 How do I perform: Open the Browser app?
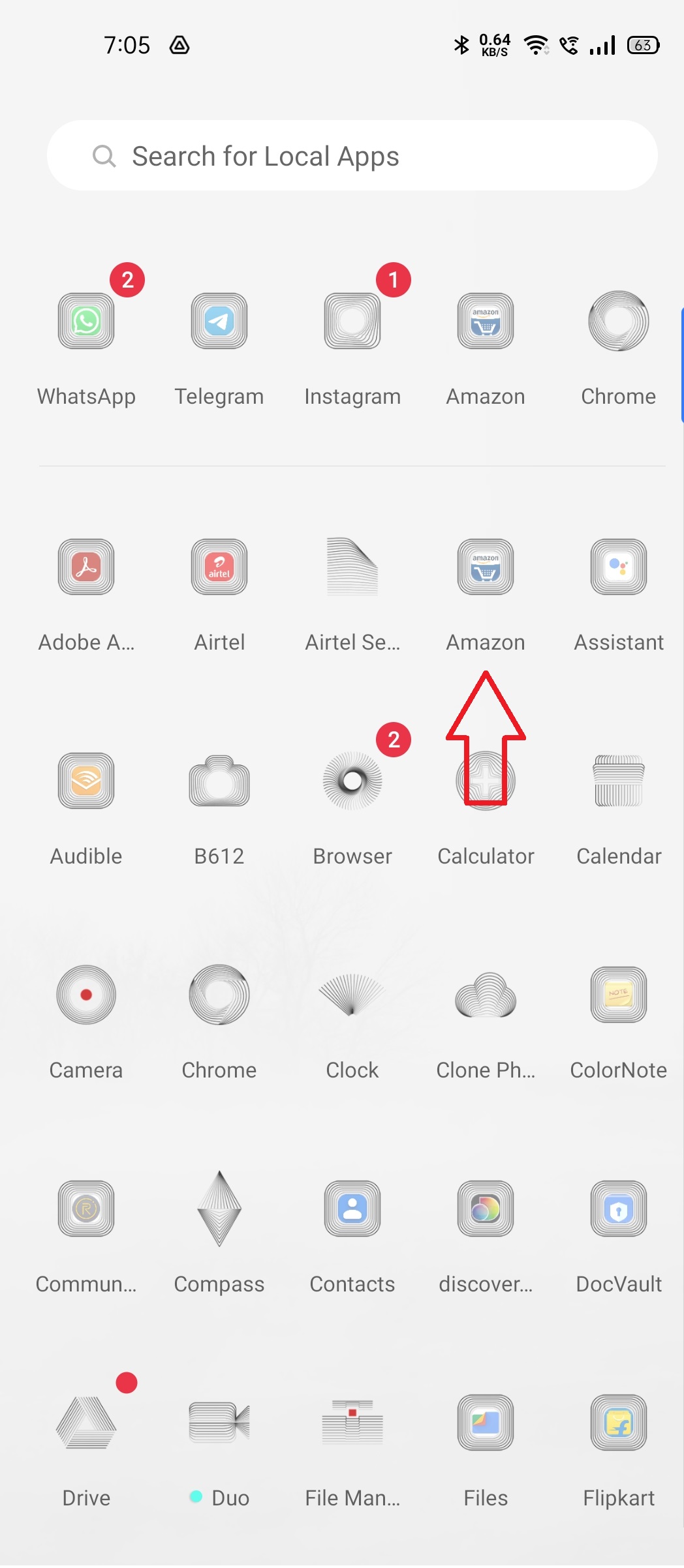[x=352, y=781]
